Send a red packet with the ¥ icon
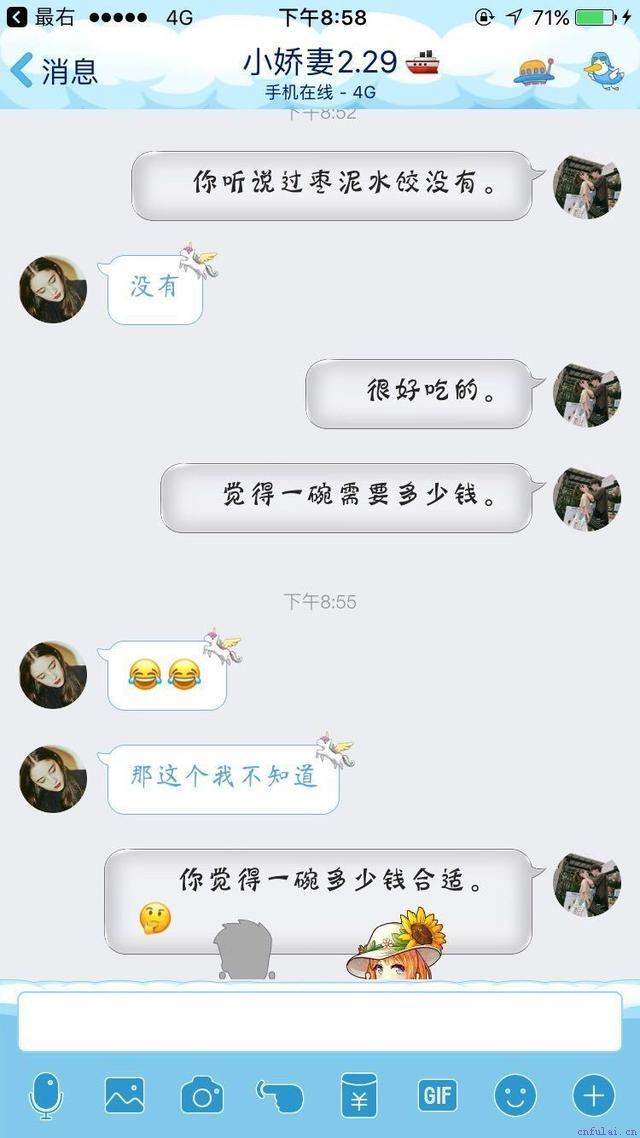The image size is (640, 1138). click(x=358, y=1096)
